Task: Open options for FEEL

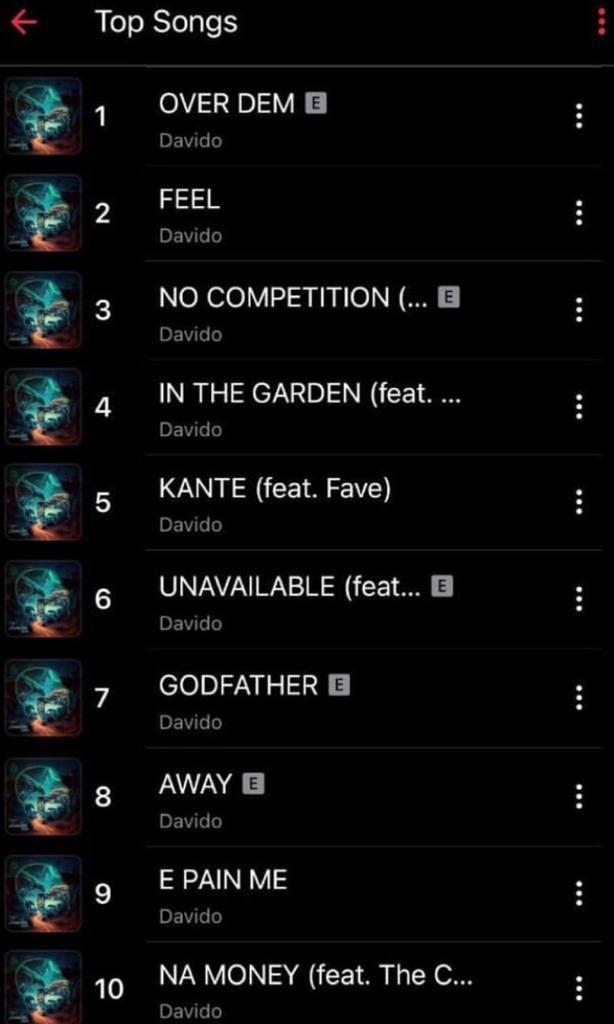Action: (x=578, y=213)
